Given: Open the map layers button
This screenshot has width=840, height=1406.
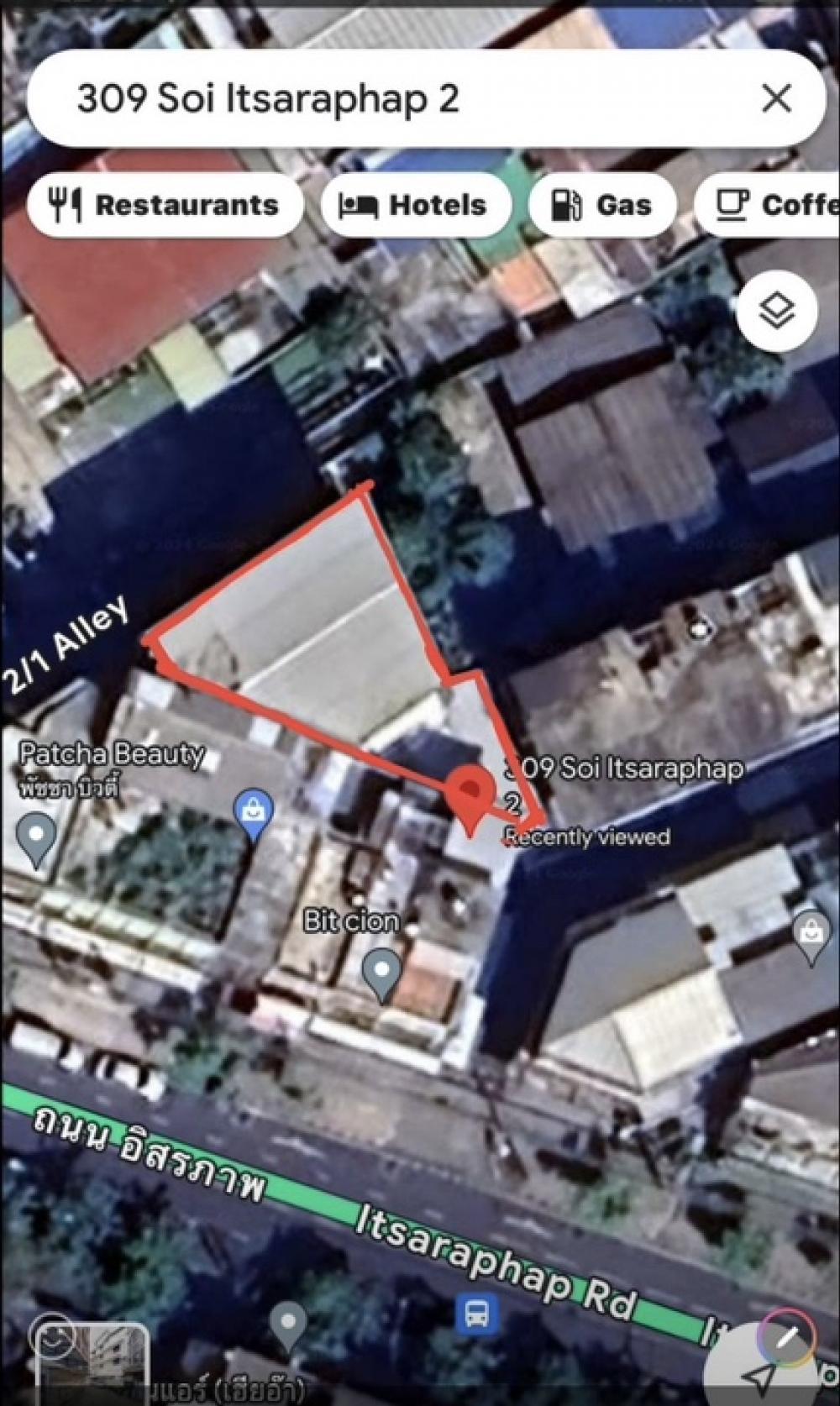Looking at the screenshot, I should click(x=777, y=312).
